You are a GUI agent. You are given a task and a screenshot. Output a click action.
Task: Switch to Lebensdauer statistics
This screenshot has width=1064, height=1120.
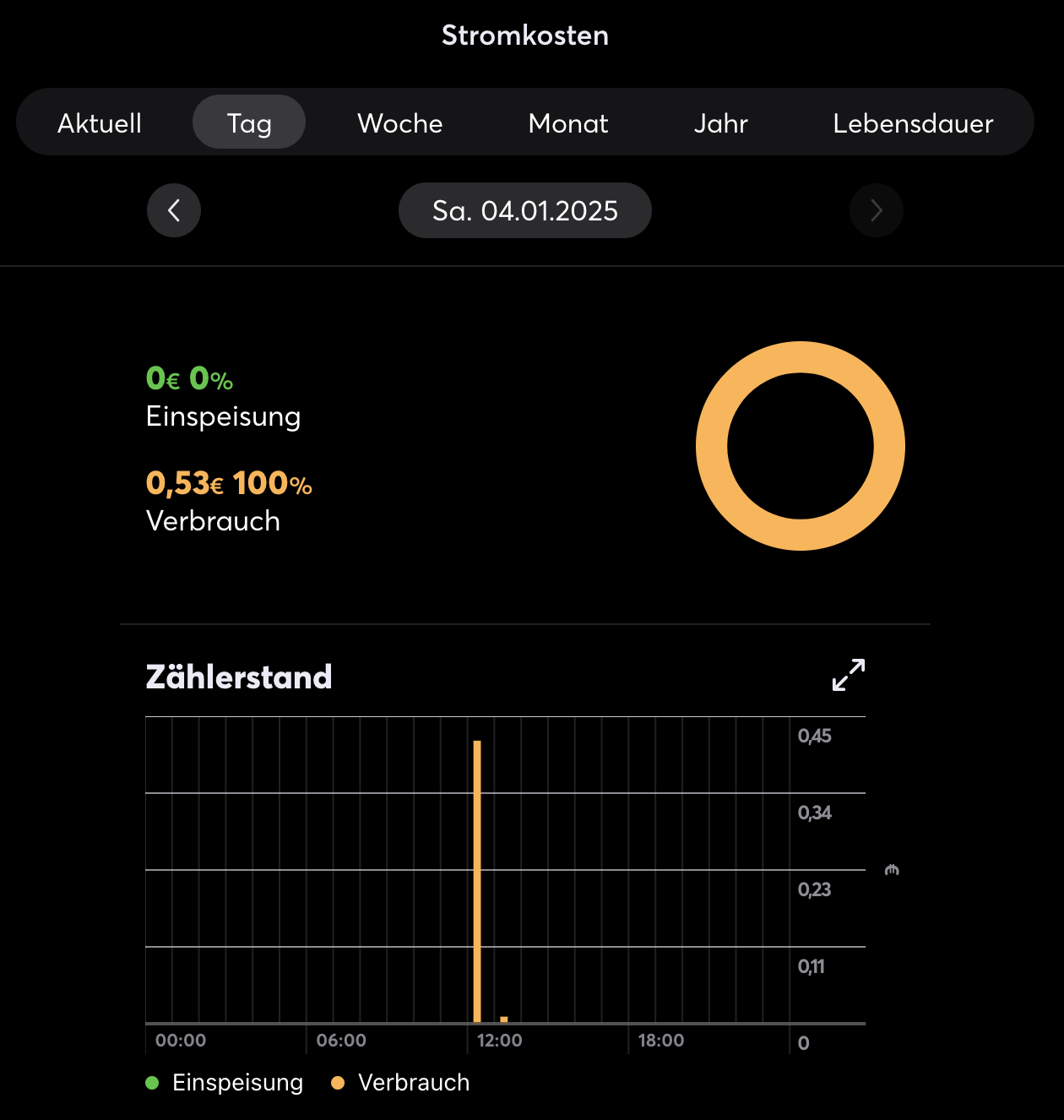912,123
